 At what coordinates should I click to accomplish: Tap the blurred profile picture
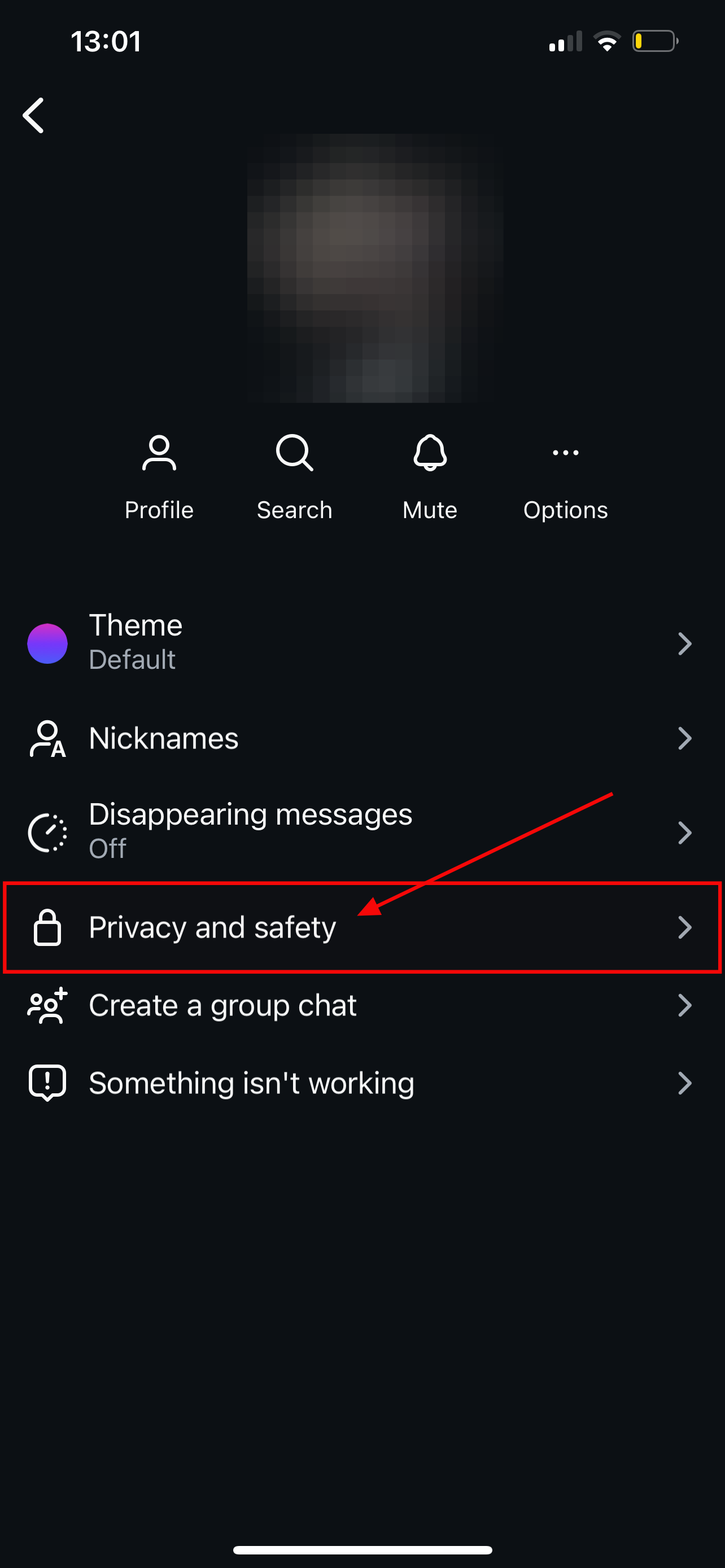coord(375,268)
